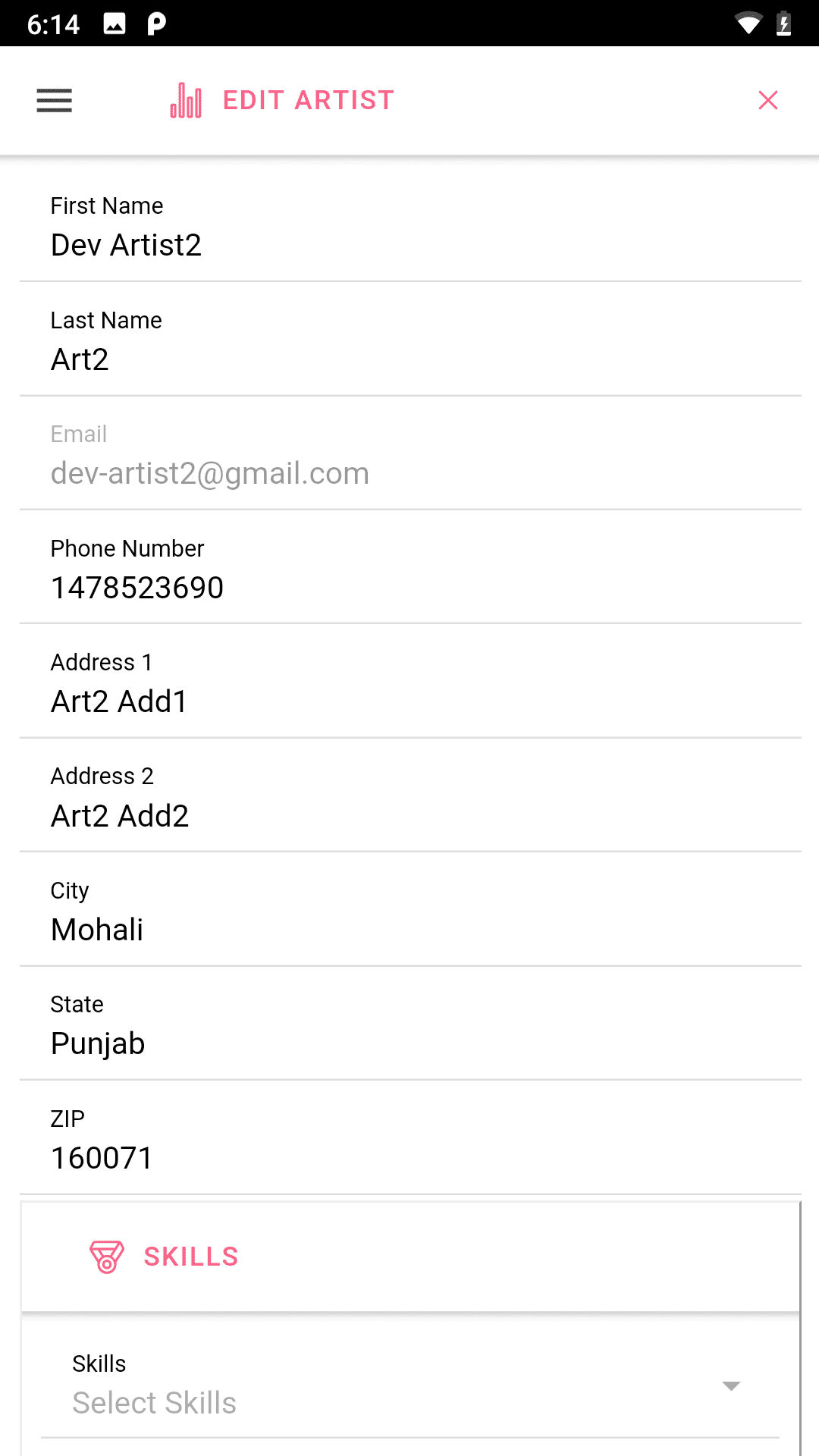
Task: Tap the clock in the status bar
Action: coord(53,24)
